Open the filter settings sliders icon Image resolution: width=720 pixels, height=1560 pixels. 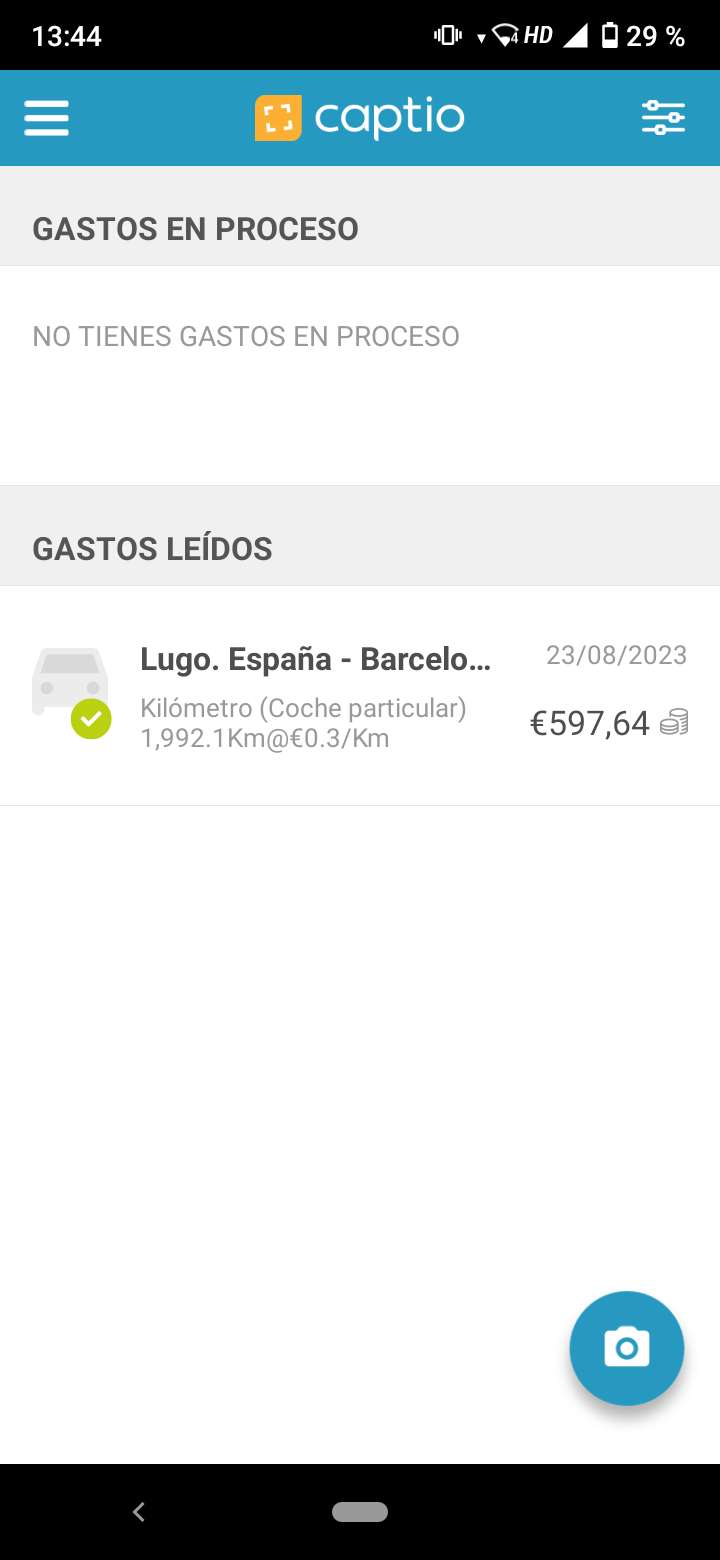(x=663, y=118)
